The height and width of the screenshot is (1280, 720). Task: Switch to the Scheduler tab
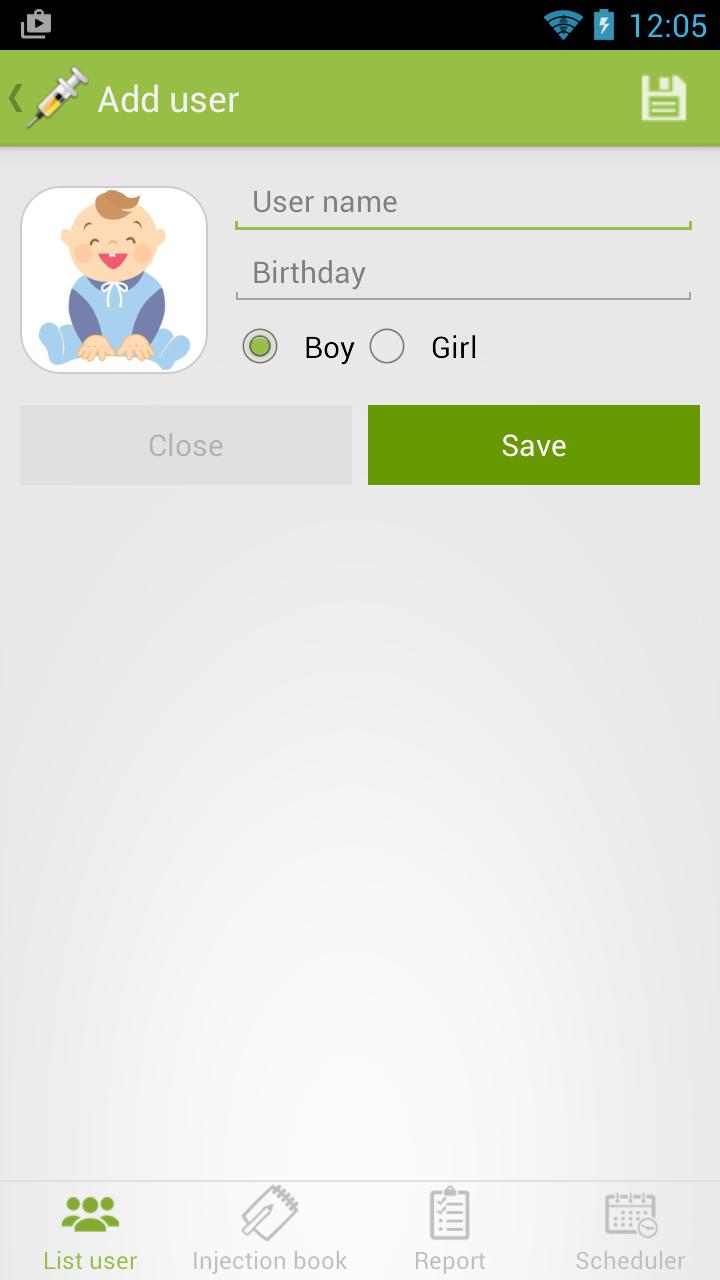[630, 1232]
